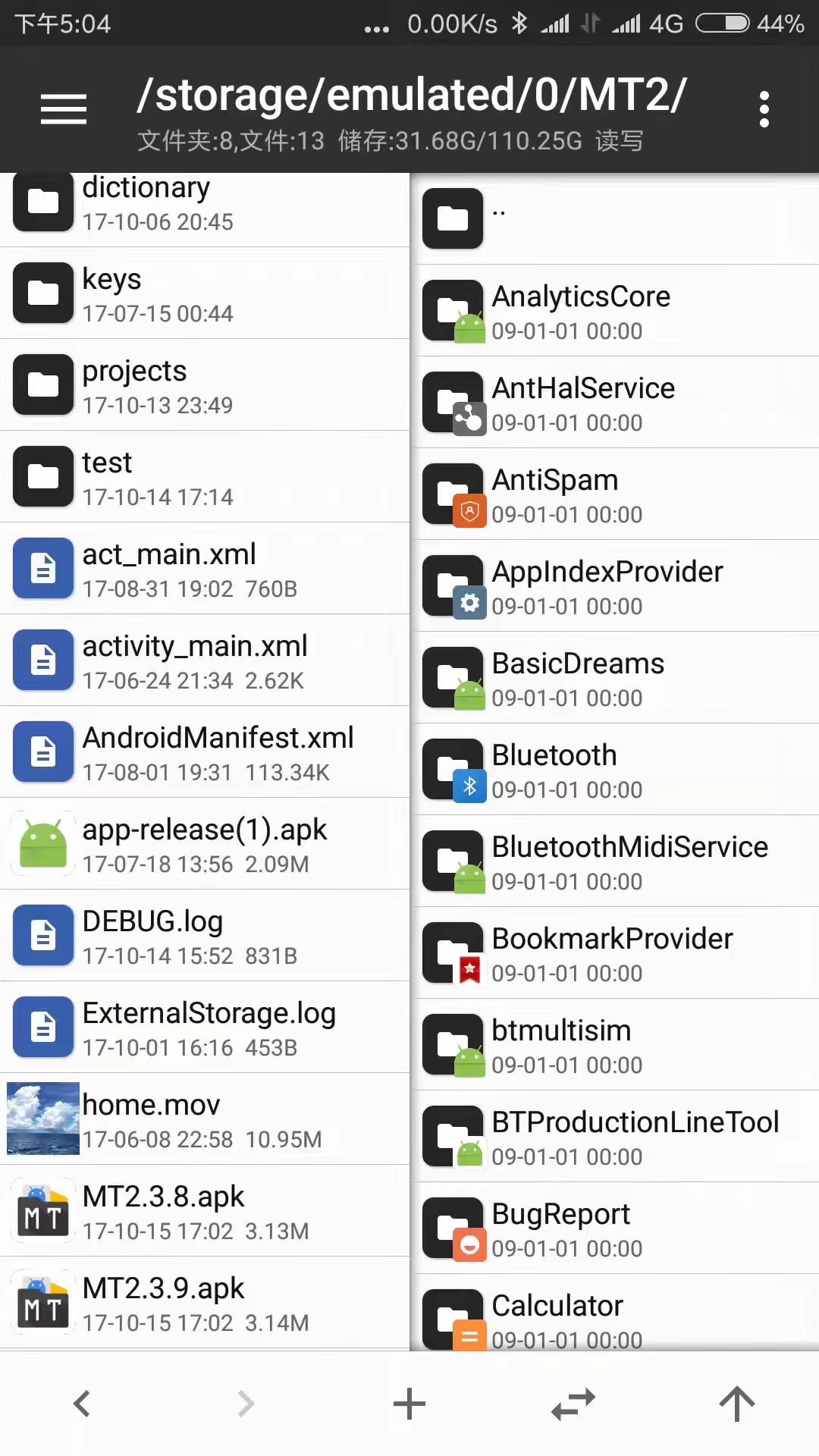Screen dimensions: 819x1456
Task: Select MT2.3.9.apk
Action: pos(205,1302)
